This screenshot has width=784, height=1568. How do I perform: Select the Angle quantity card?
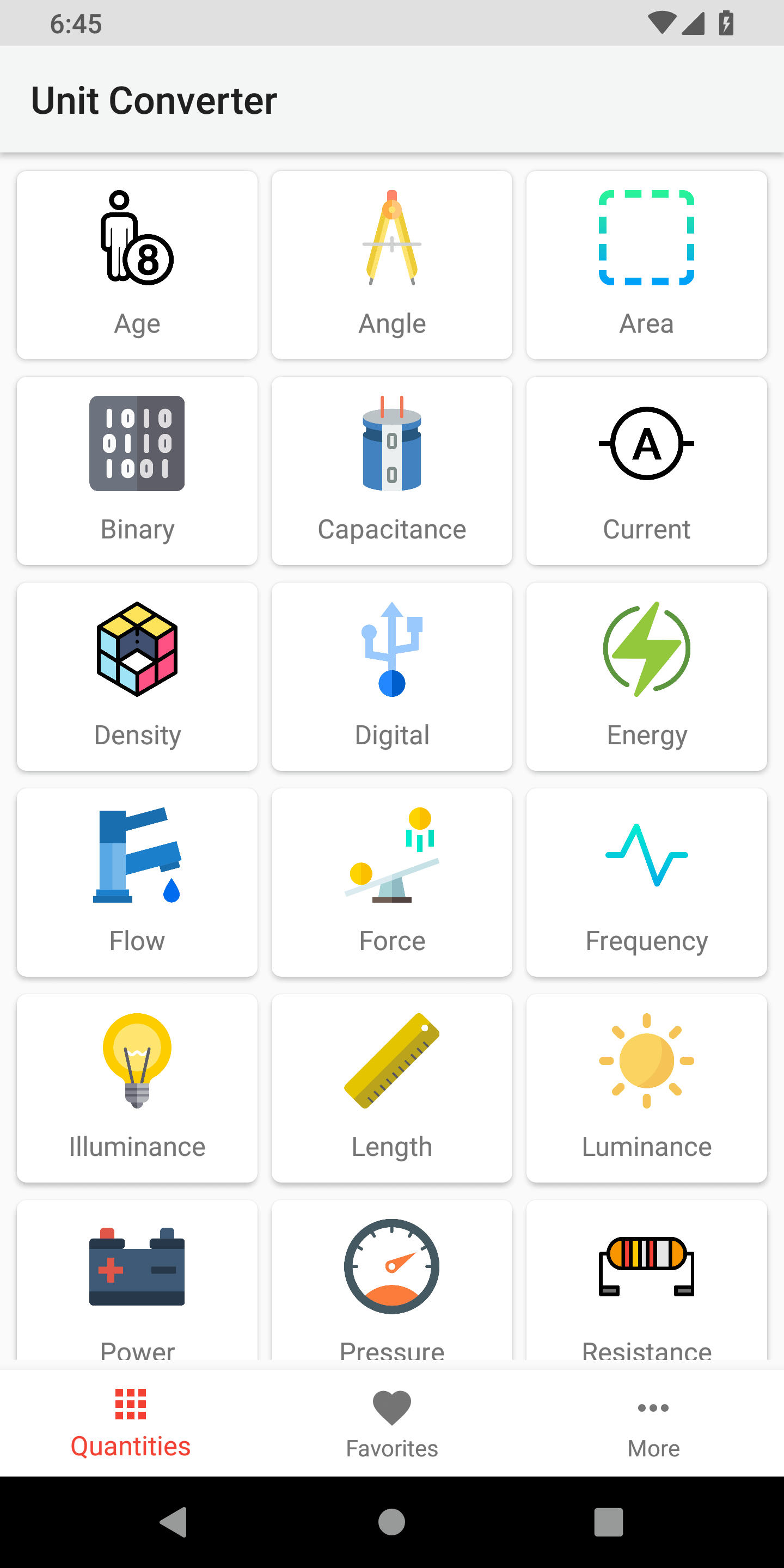pyautogui.click(x=391, y=265)
